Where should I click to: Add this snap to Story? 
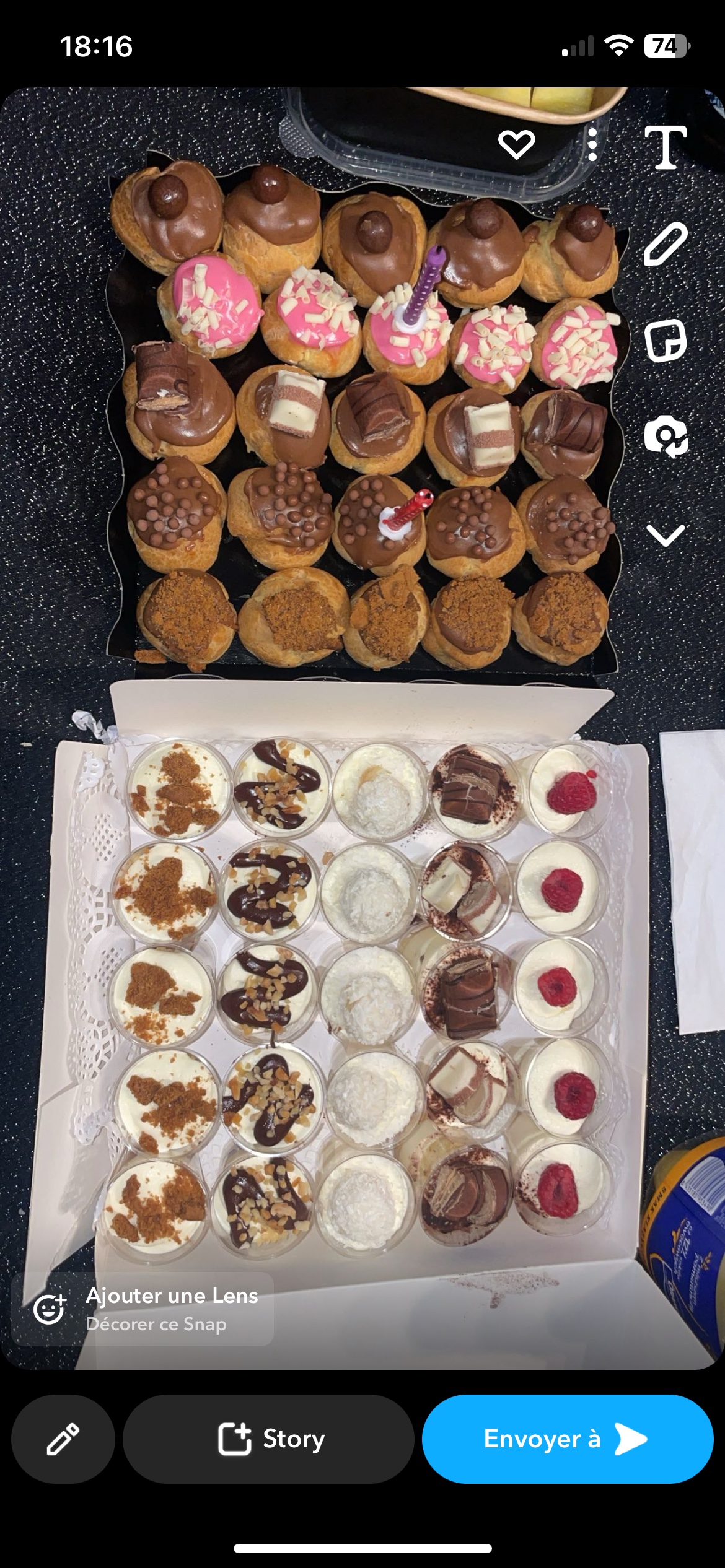click(269, 1439)
